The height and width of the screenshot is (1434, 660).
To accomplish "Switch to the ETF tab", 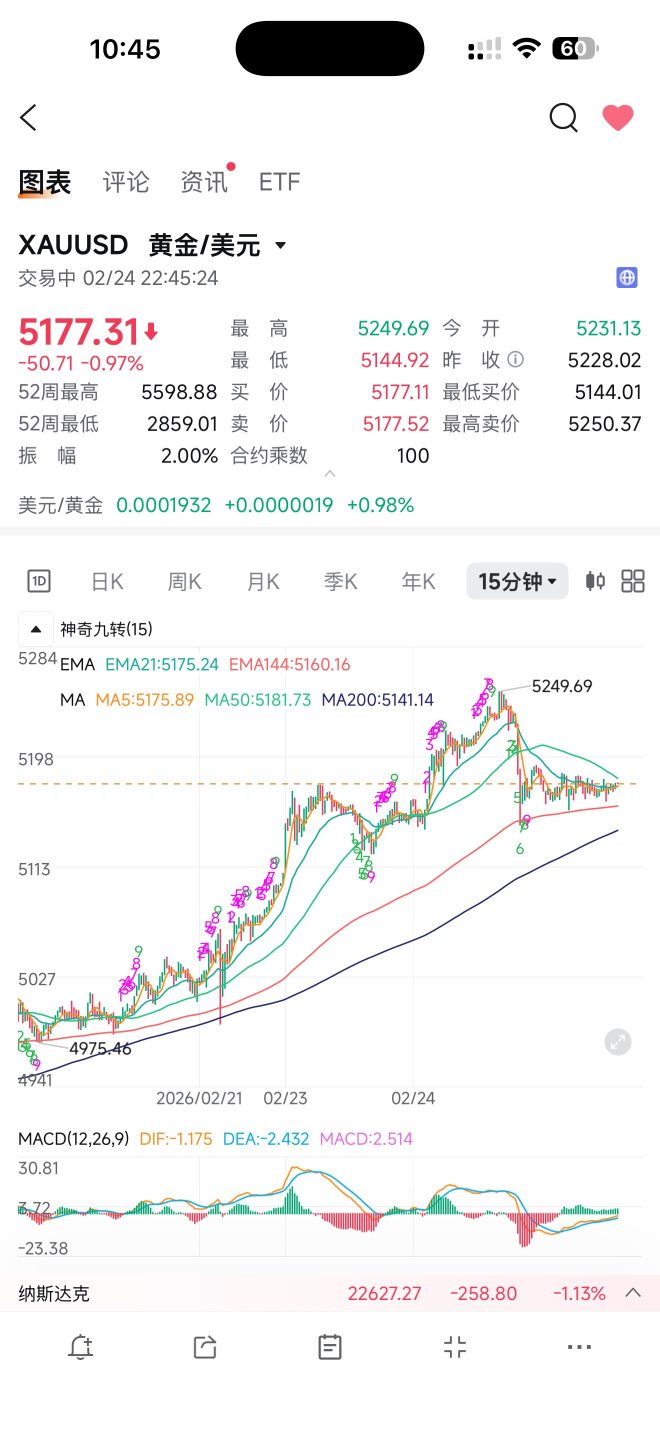I will point(279,182).
